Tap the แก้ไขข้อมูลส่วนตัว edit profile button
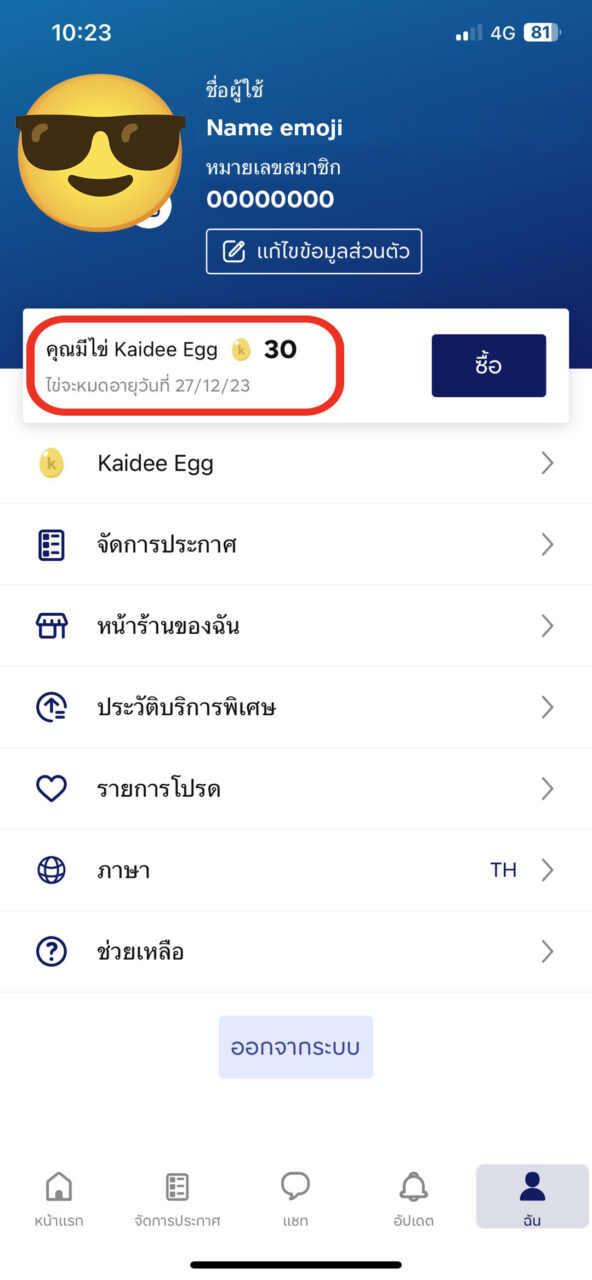The height and width of the screenshot is (1280, 592). click(x=314, y=251)
